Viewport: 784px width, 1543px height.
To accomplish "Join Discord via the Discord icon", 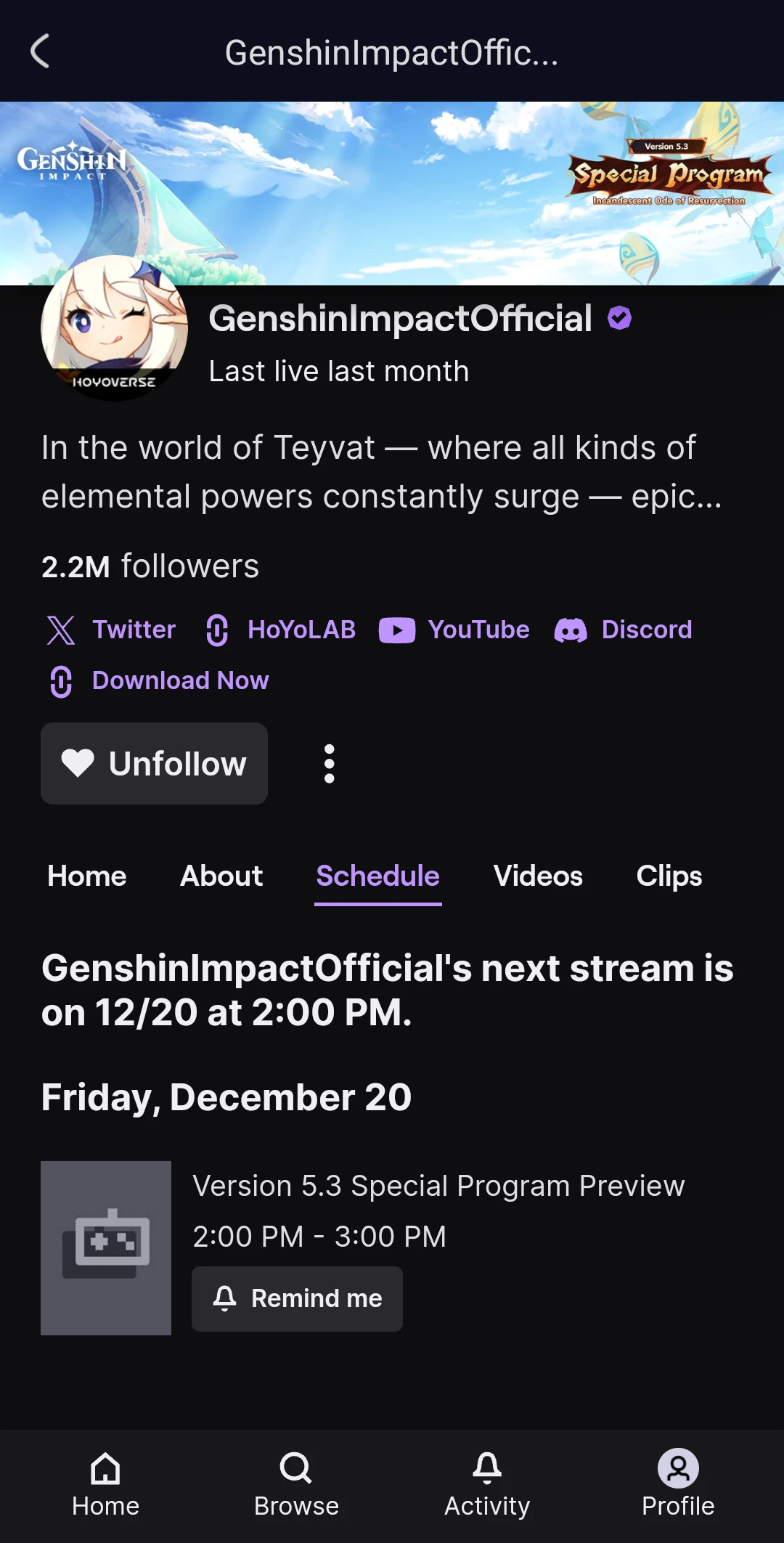I will click(x=573, y=630).
